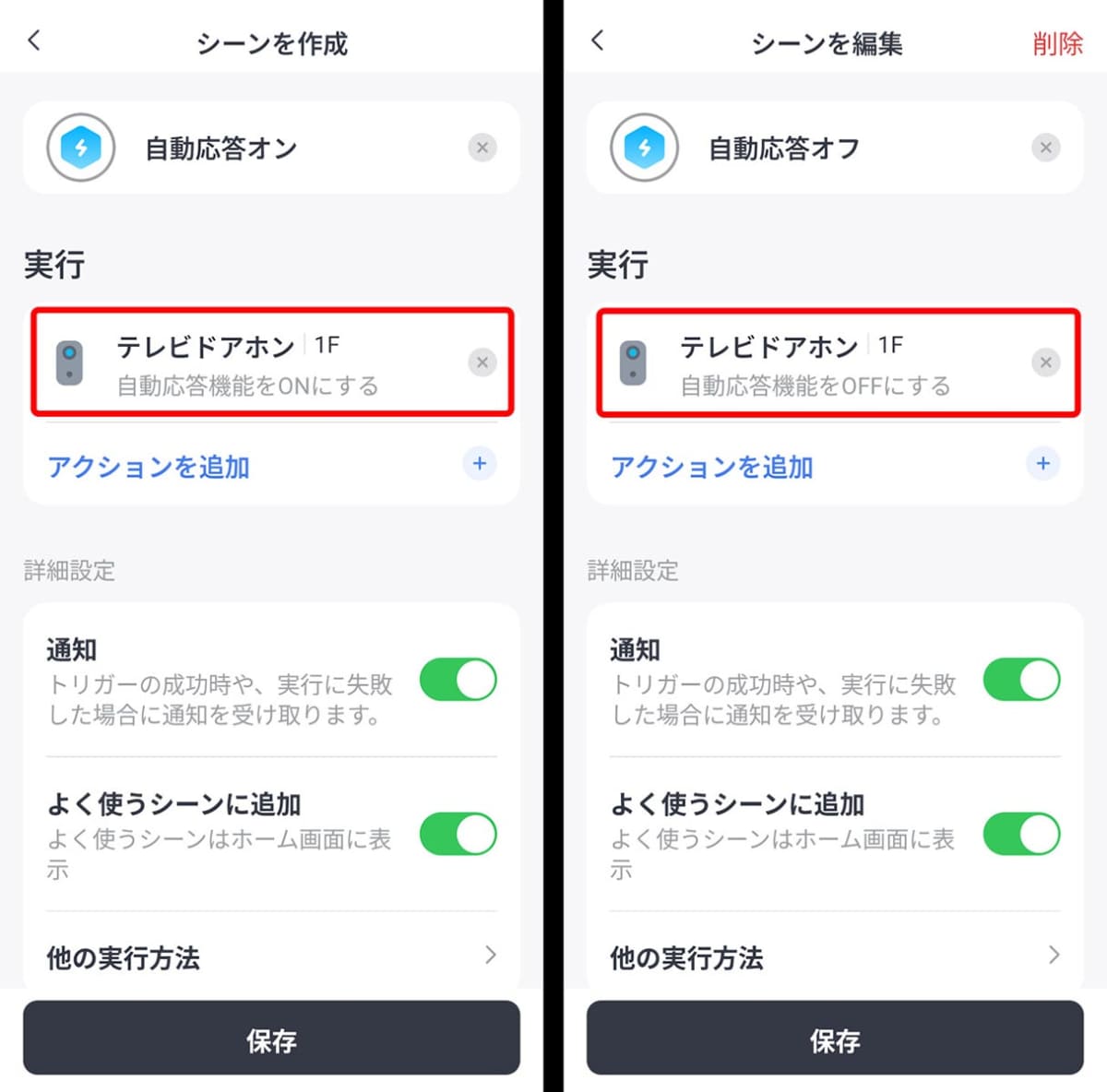The height and width of the screenshot is (1092, 1107).
Task: Tap 削除 to delete the scene
Action: pyautogui.click(x=1057, y=43)
